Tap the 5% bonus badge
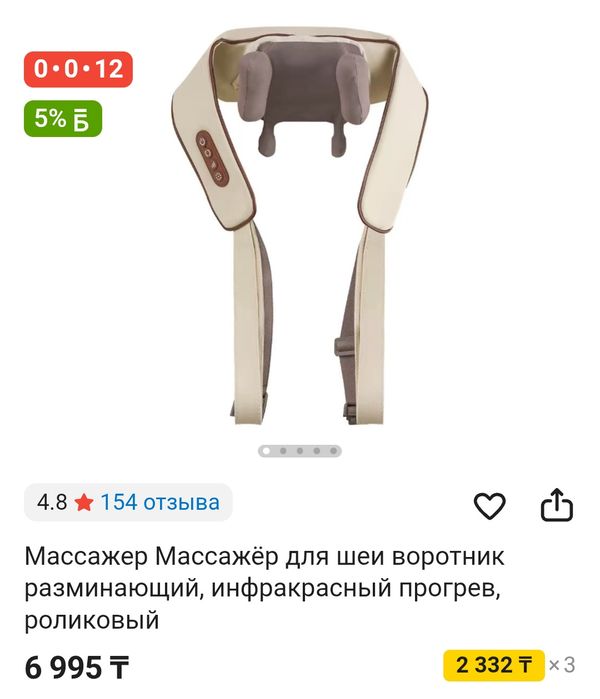Image resolution: width=600 pixels, height=699 pixels. tap(62, 118)
